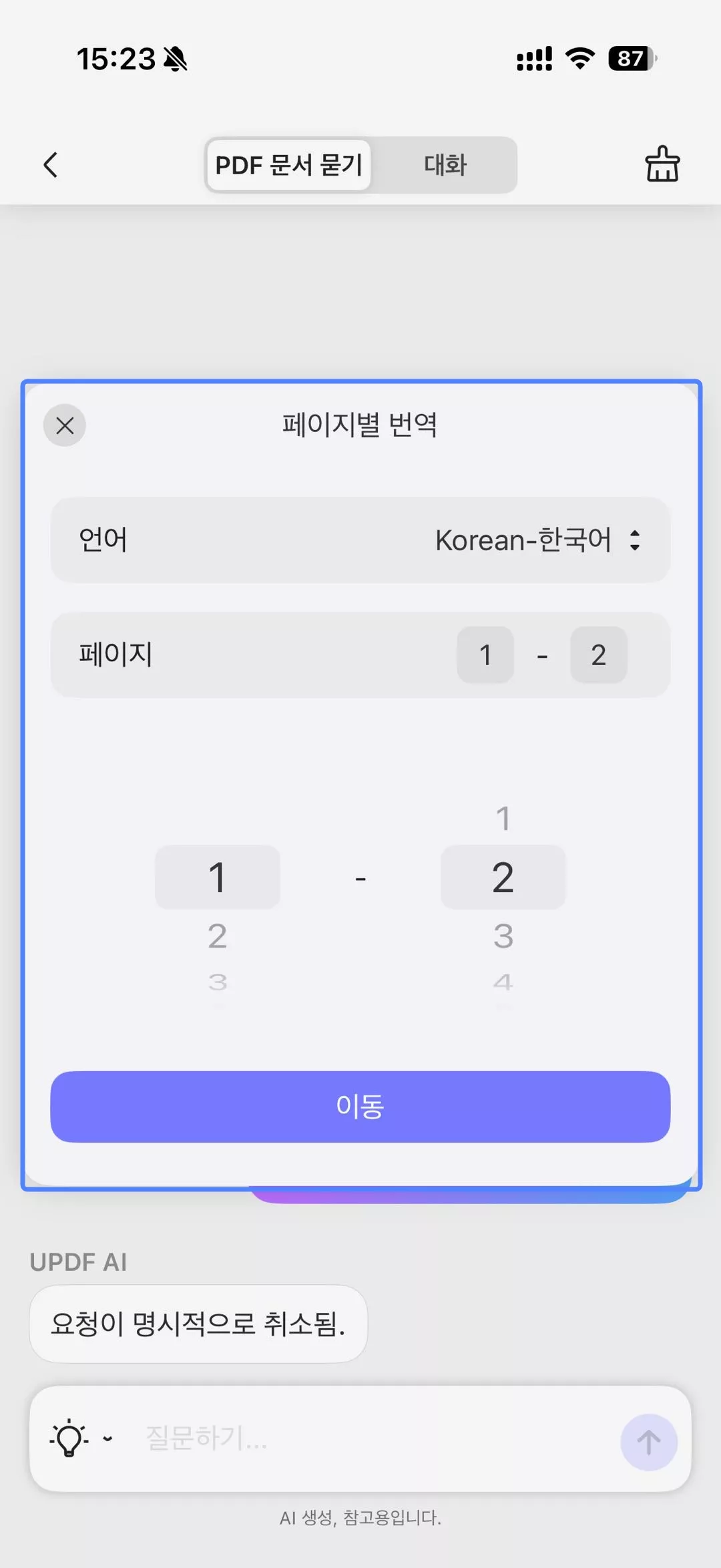This screenshot has width=721, height=1568.
Task: Close the 페이지별 번역 dialog
Action: click(x=64, y=425)
